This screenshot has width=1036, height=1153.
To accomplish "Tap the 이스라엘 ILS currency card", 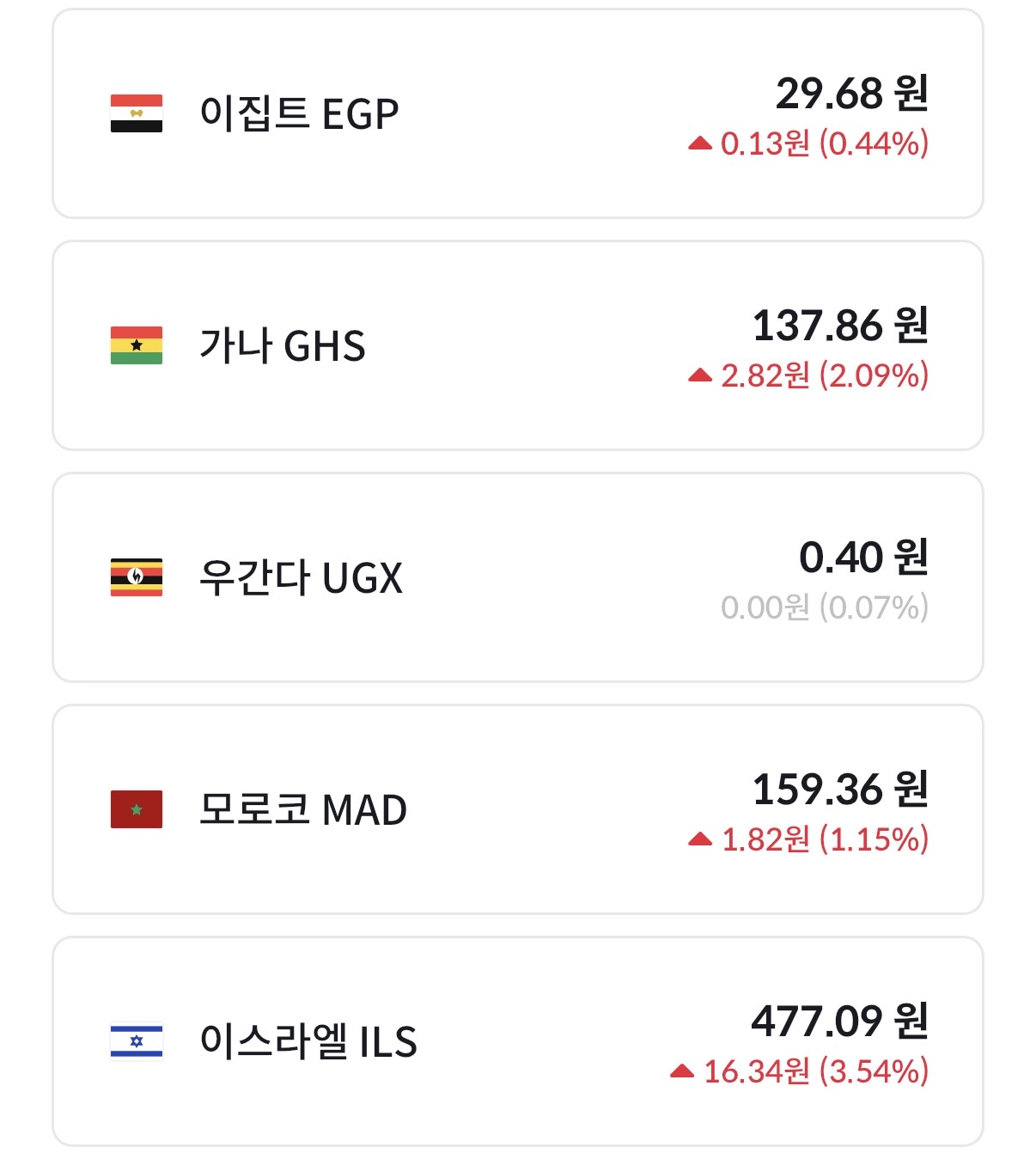I will pyautogui.click(x=517, y=1041).
